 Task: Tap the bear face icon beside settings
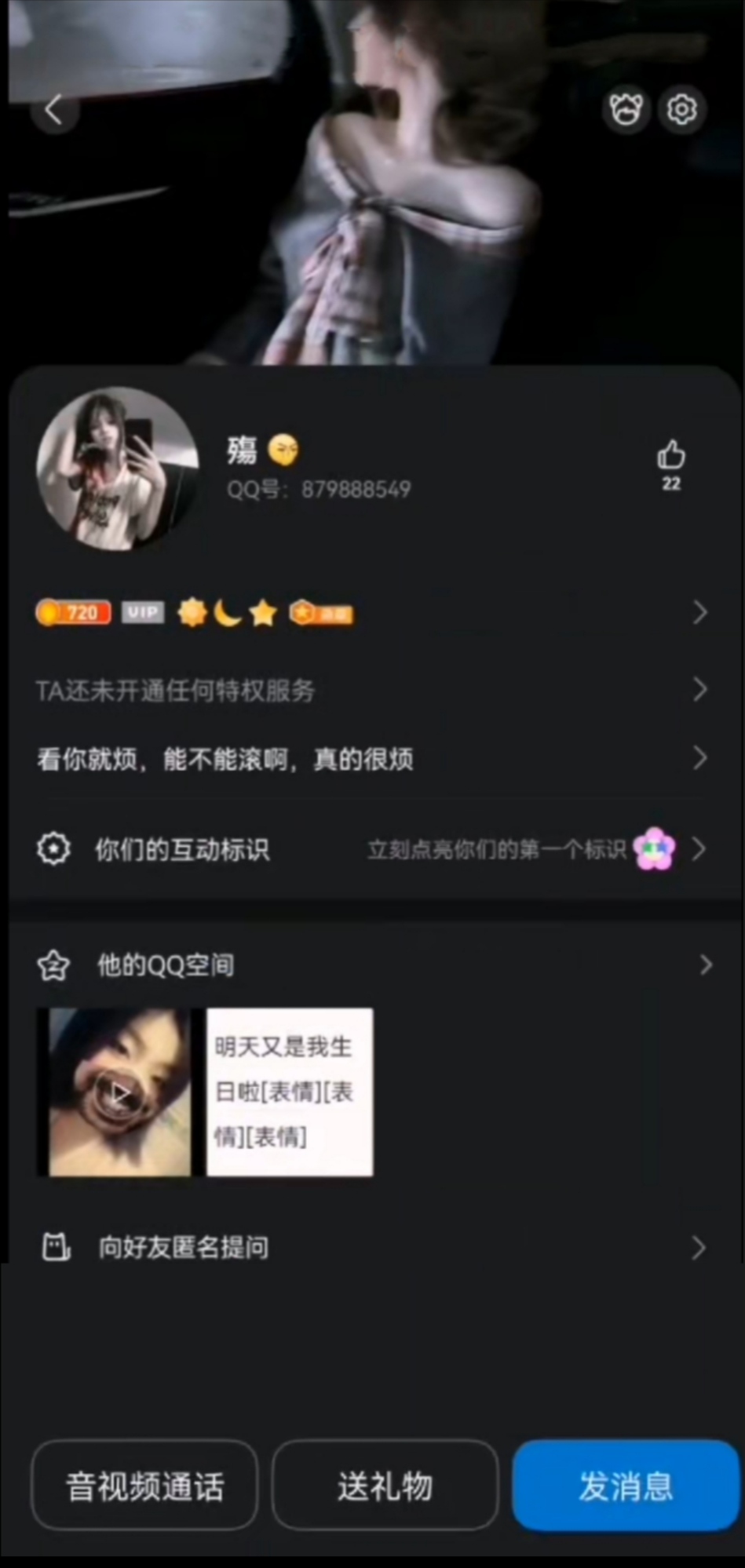point(626,110)
